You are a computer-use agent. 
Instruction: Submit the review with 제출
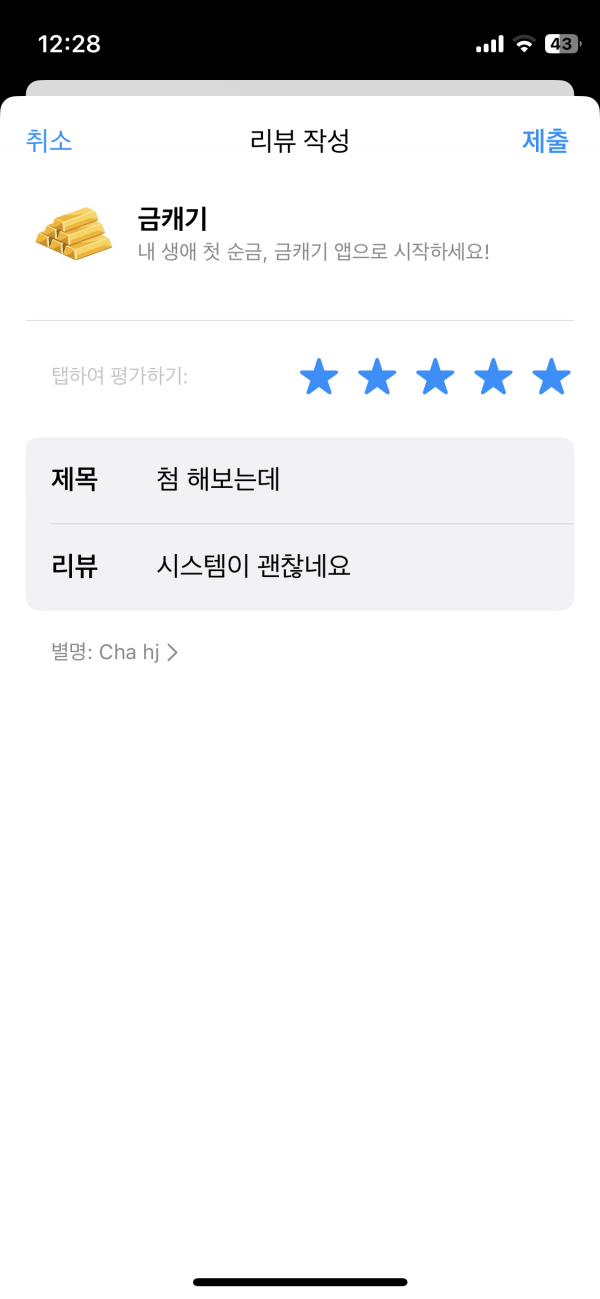(x=545, y=141)
